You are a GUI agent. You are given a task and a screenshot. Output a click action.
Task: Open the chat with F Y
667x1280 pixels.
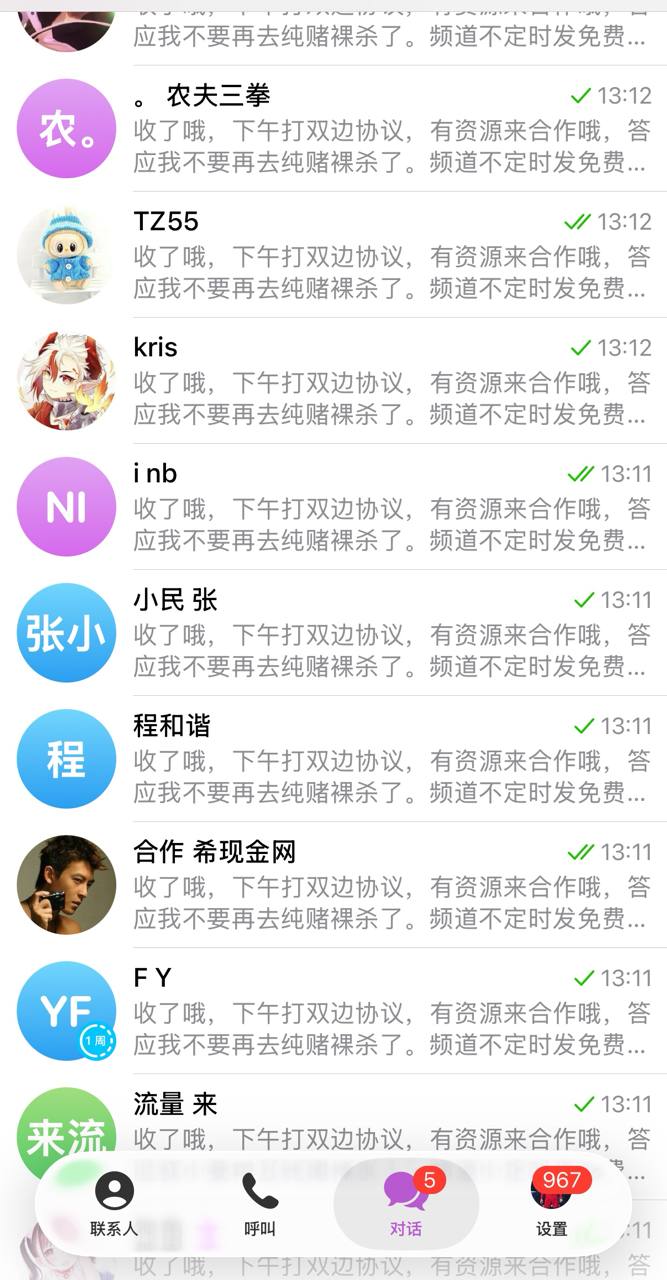[x=390, y=1011]
